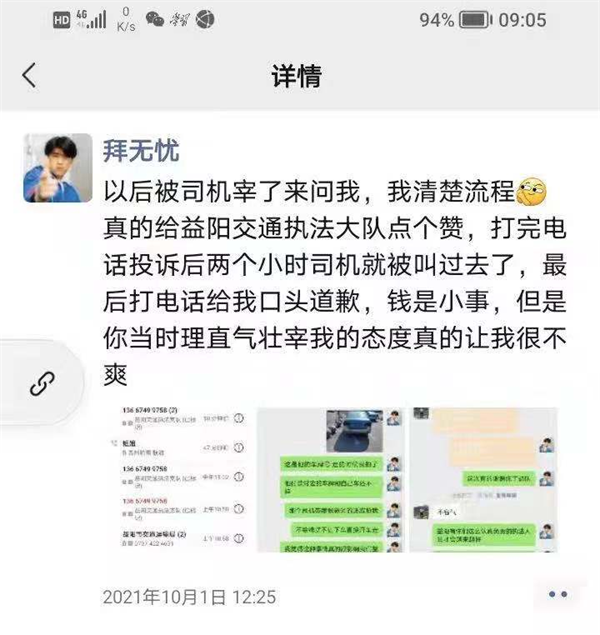
Task: View the middle chat screenshot with car photo
Action: pyautogui.click(x=329, y=479)
